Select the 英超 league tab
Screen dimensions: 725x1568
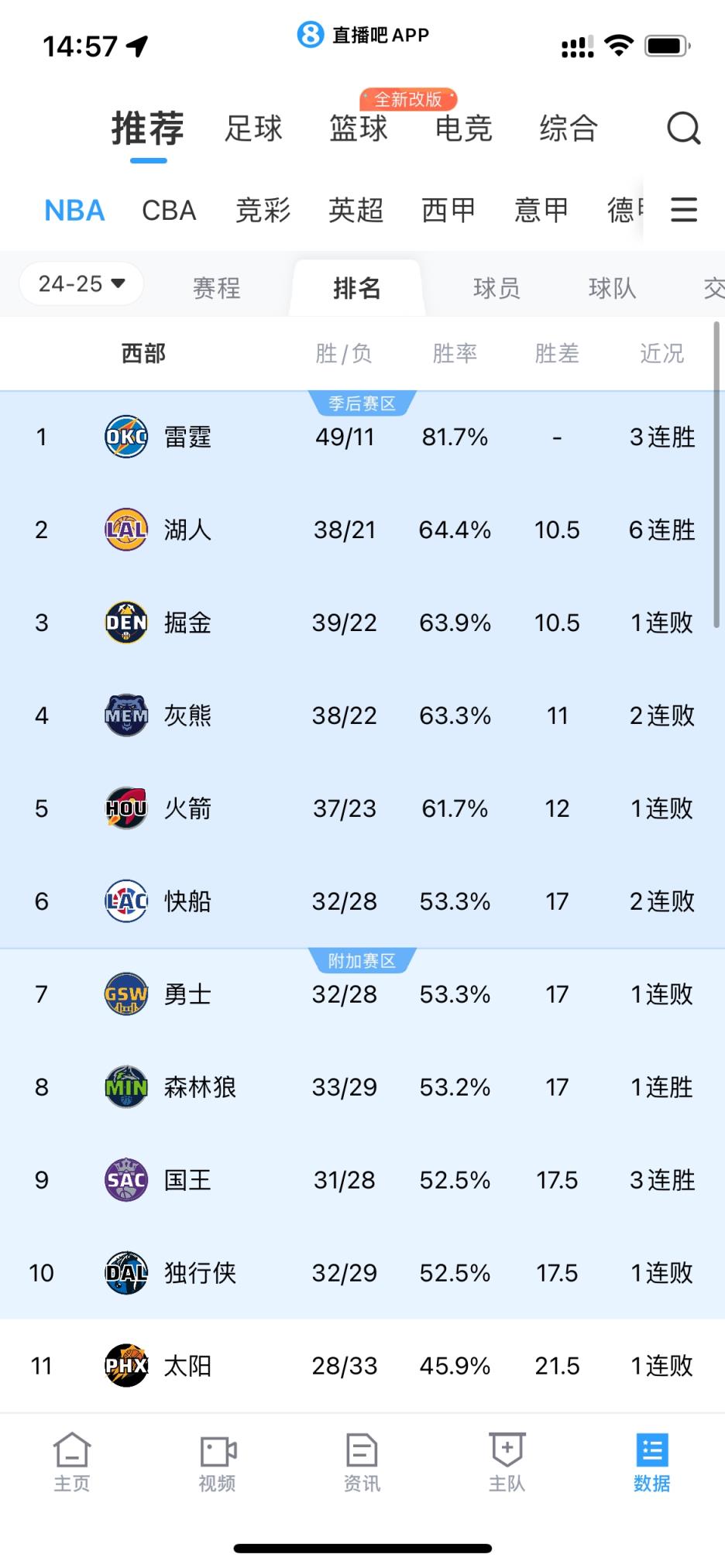pos(356,211)
